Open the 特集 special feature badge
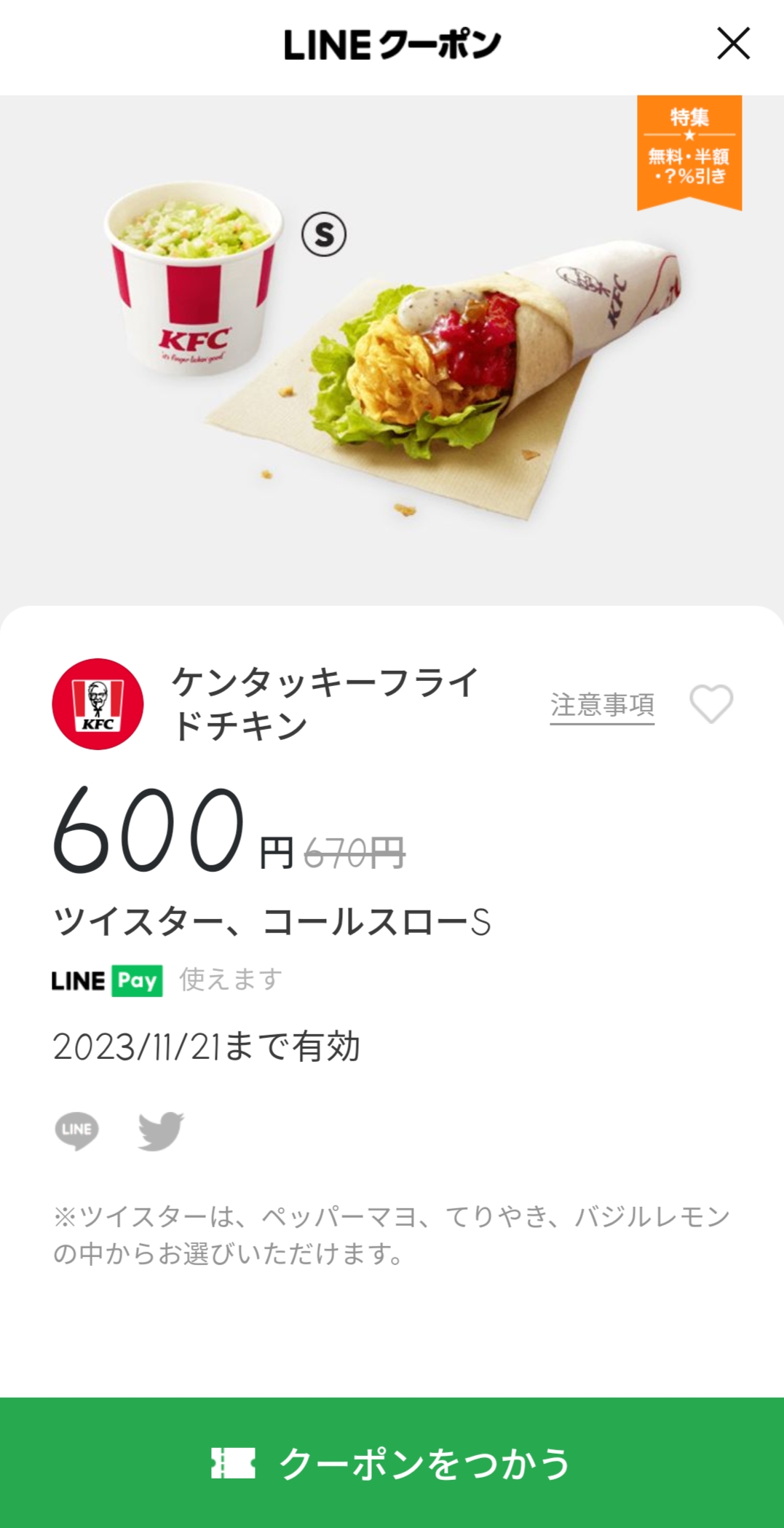 [689, 152]
